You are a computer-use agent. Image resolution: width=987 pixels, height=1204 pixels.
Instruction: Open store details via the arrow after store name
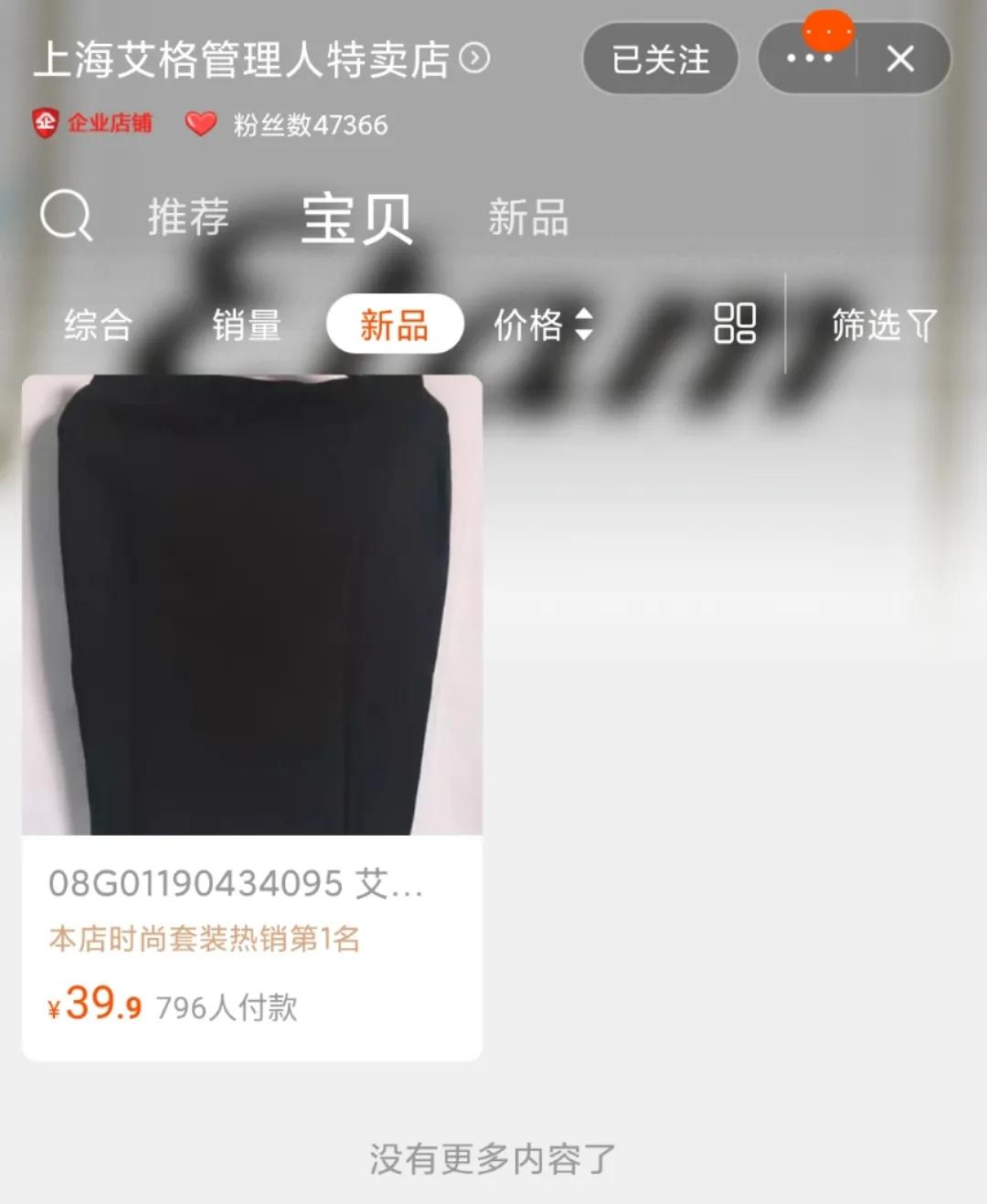[x=474, y=59]
